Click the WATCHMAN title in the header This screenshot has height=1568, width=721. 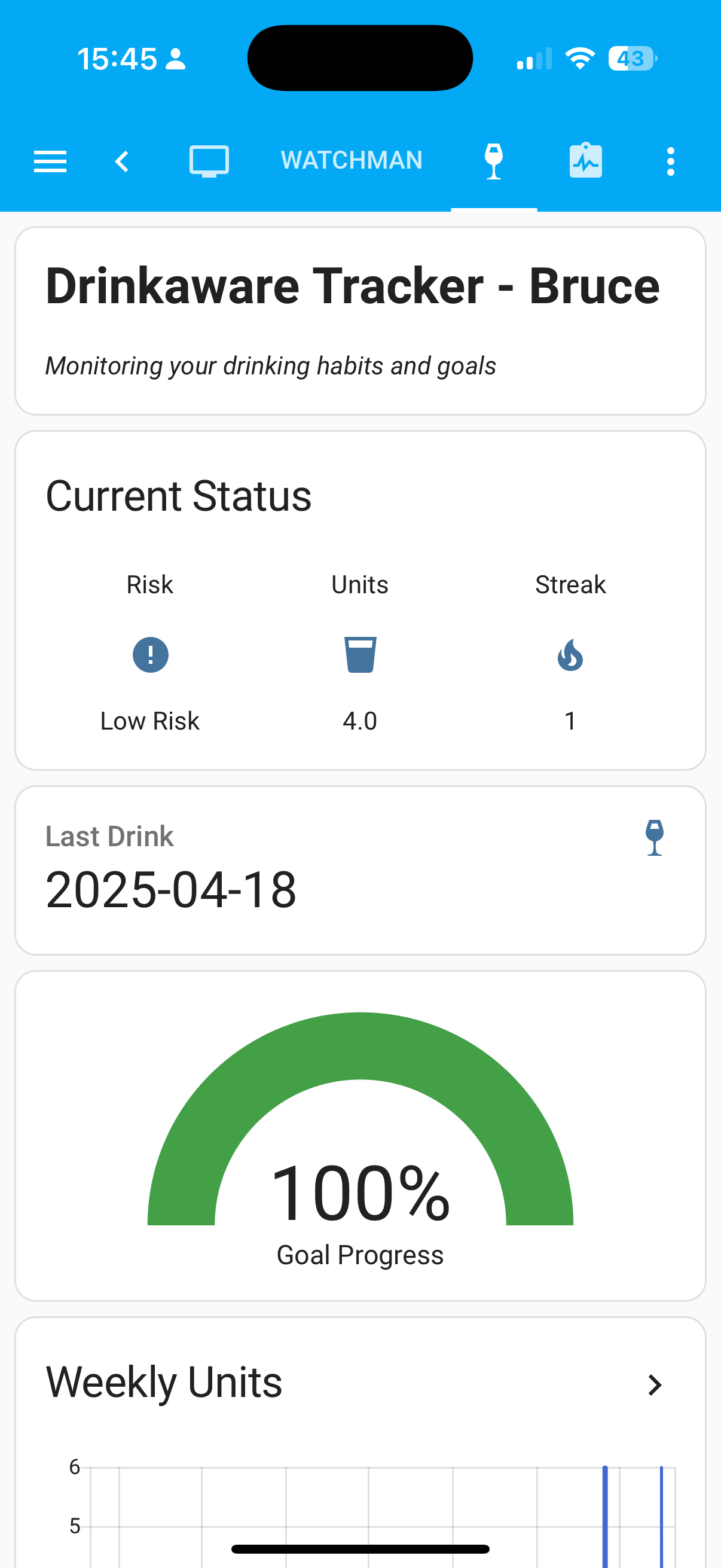(x=352, y=160)
